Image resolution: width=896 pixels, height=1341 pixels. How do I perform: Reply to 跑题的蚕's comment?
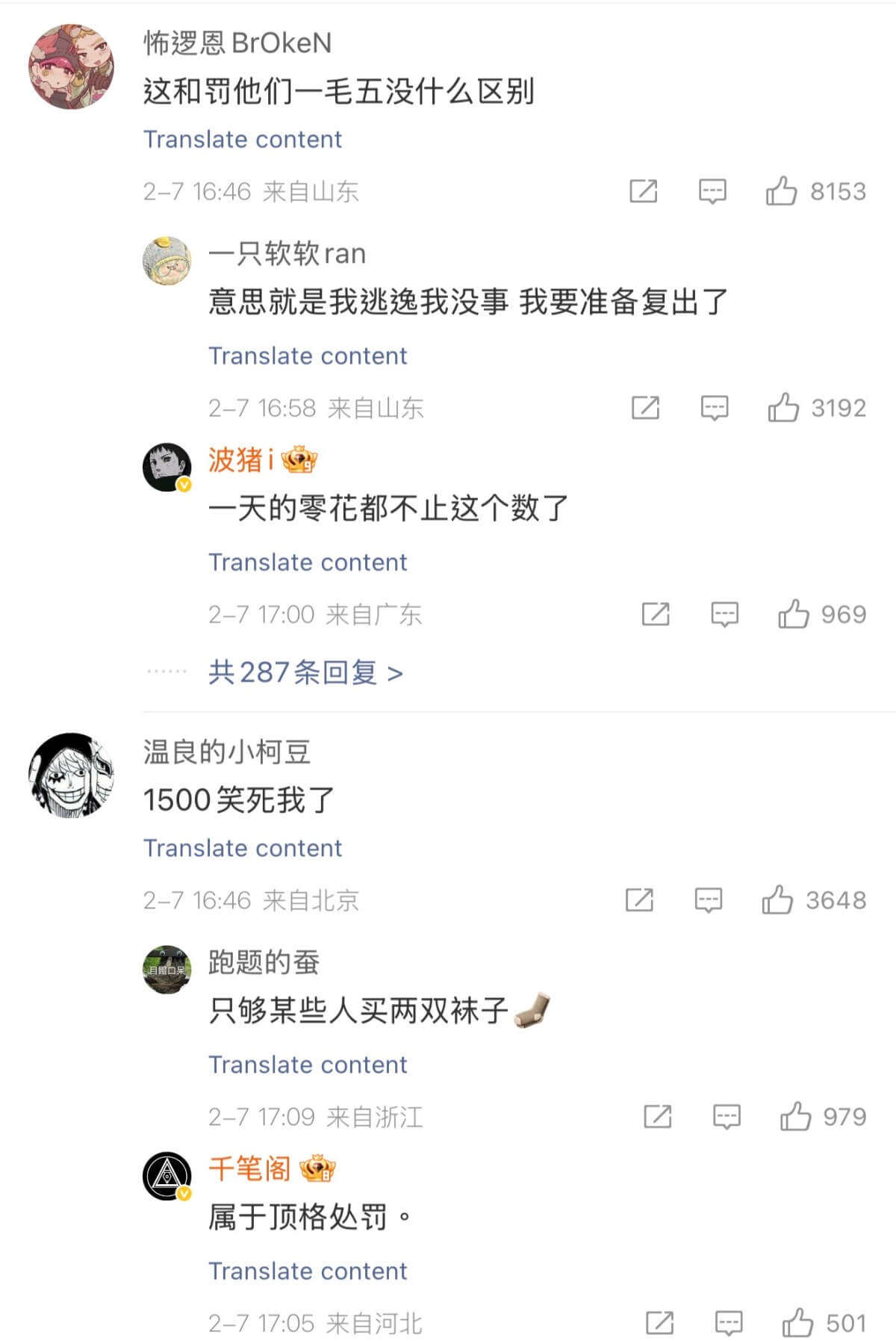point(727,1117)
